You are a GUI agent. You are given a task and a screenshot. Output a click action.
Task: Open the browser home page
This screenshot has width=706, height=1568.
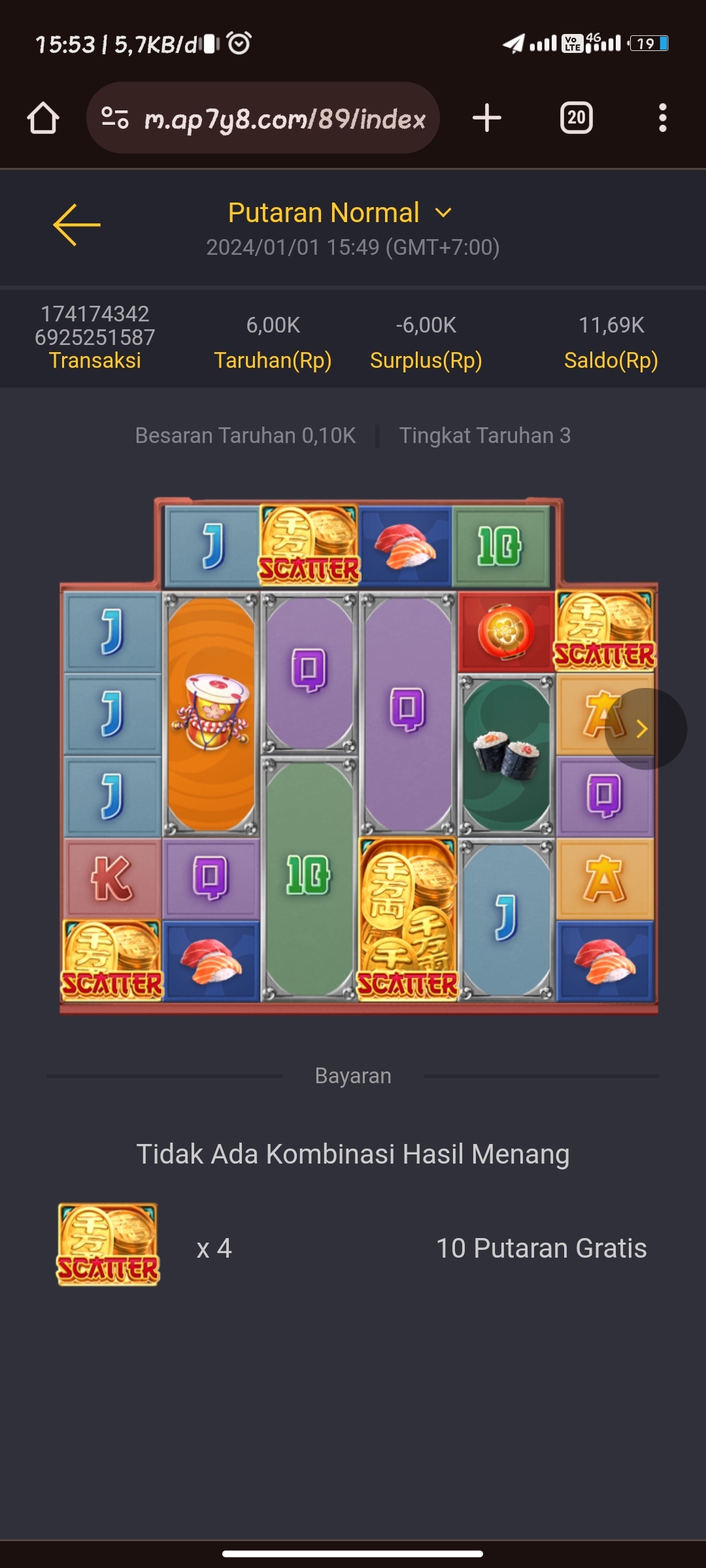coord(43,118)
